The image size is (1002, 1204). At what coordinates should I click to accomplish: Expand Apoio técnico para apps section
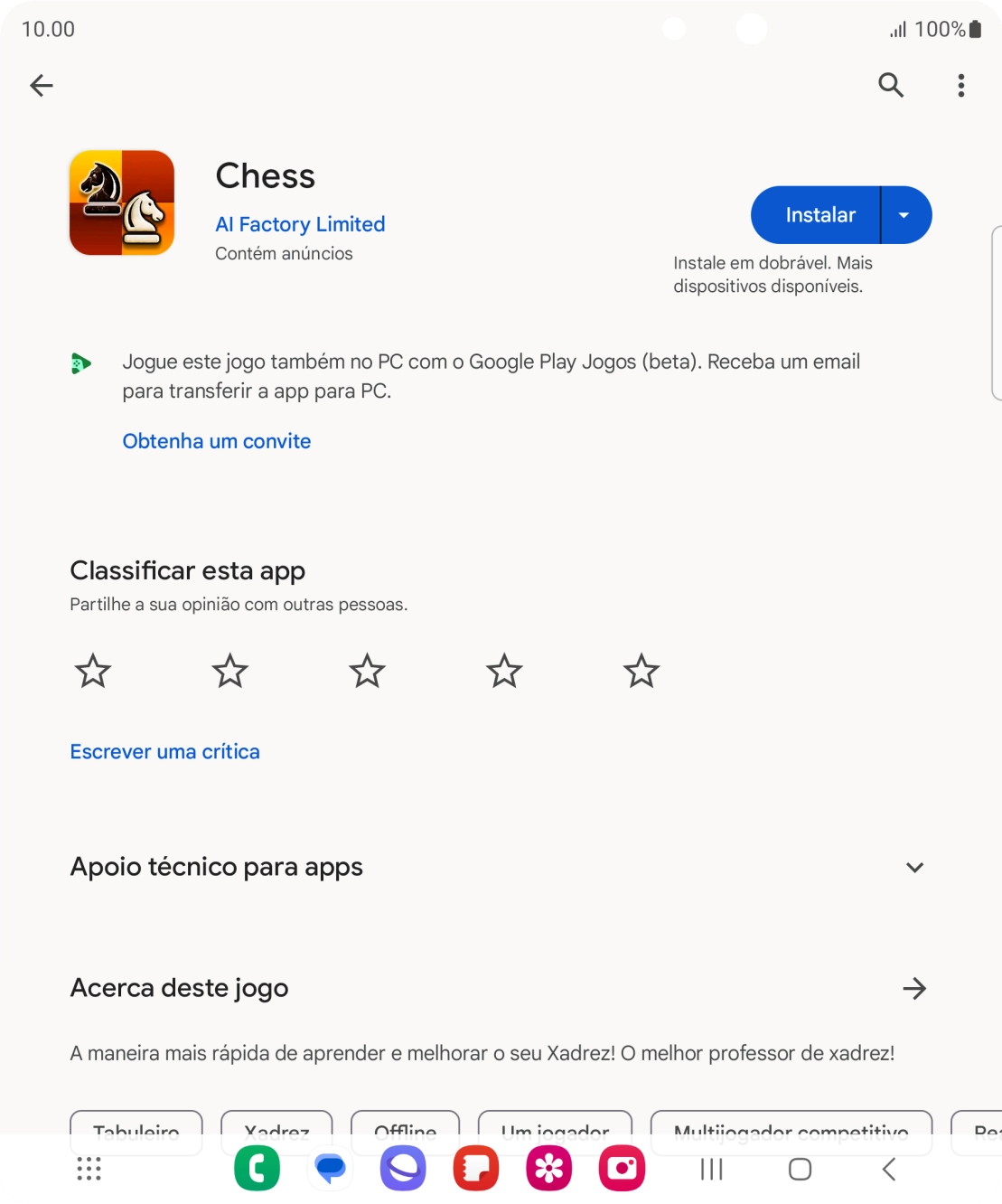coord(914,867)
